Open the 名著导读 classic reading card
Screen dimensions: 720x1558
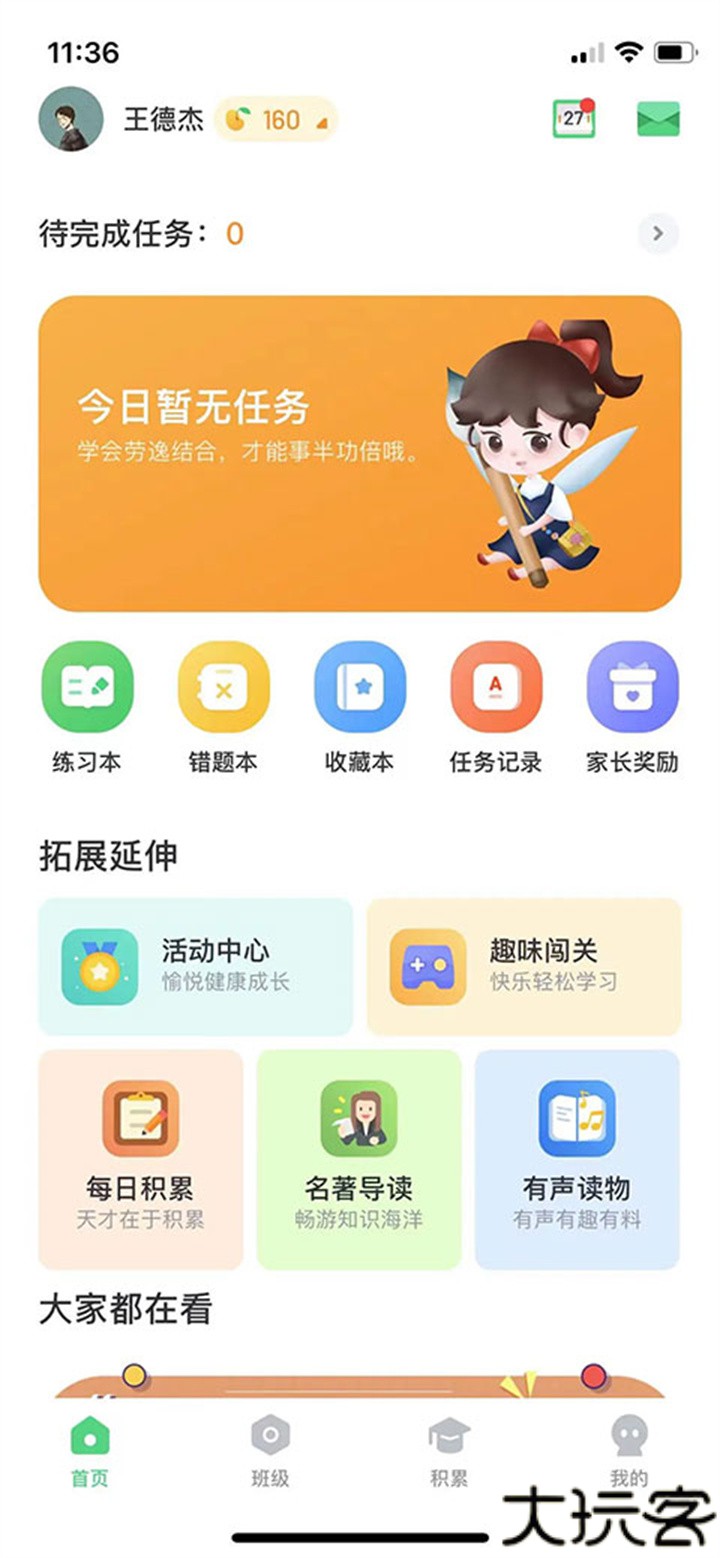click(358, 1155)
